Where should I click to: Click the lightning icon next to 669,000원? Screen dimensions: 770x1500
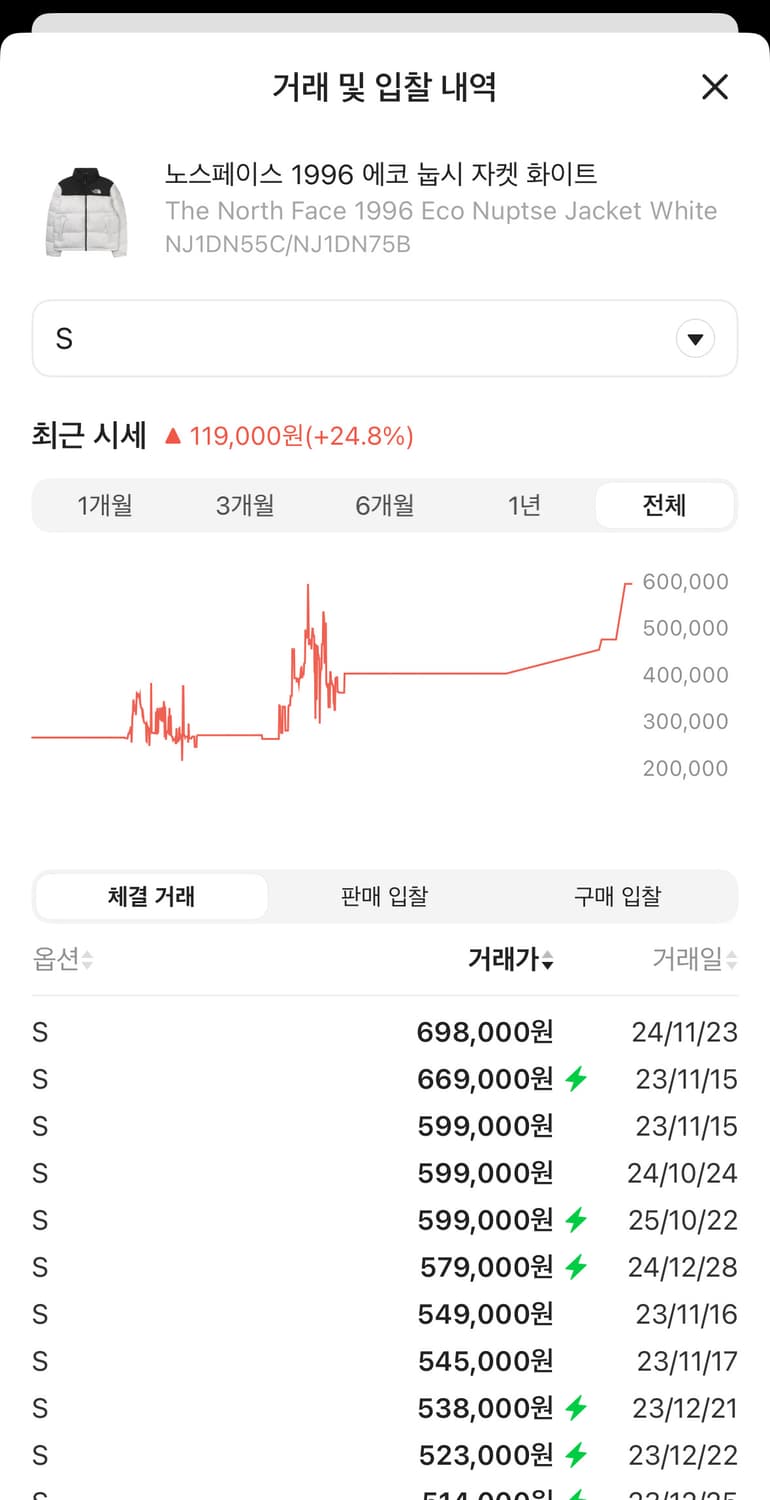[x=576, y=1079]
